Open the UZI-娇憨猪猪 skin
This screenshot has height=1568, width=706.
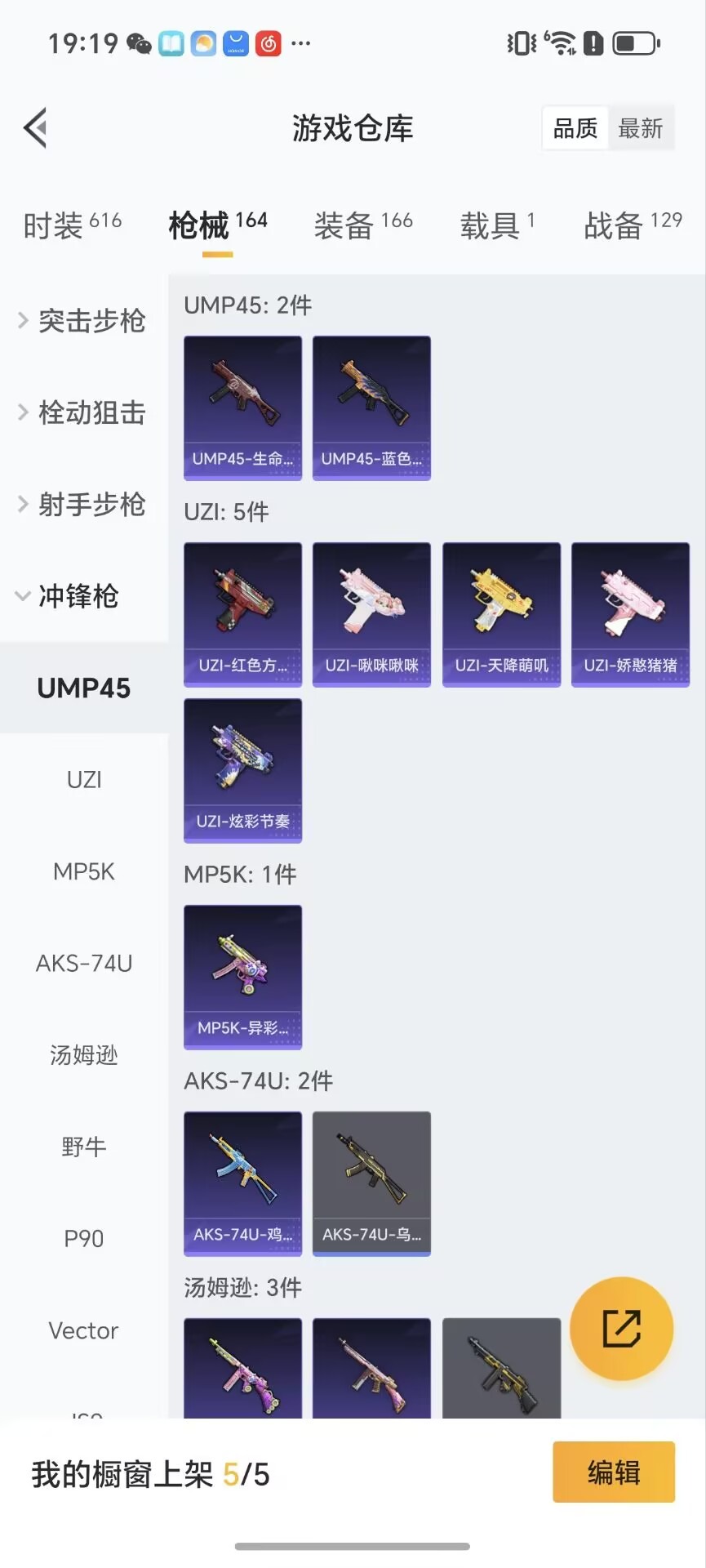coord(629,614)
